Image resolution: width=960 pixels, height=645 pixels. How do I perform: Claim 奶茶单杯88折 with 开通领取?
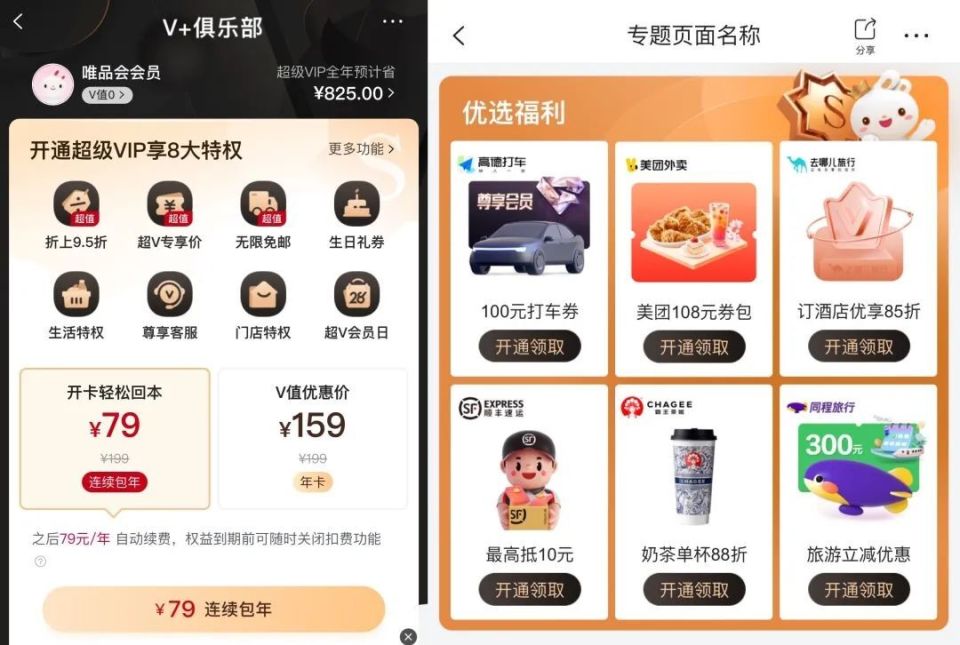pos(694,589)
